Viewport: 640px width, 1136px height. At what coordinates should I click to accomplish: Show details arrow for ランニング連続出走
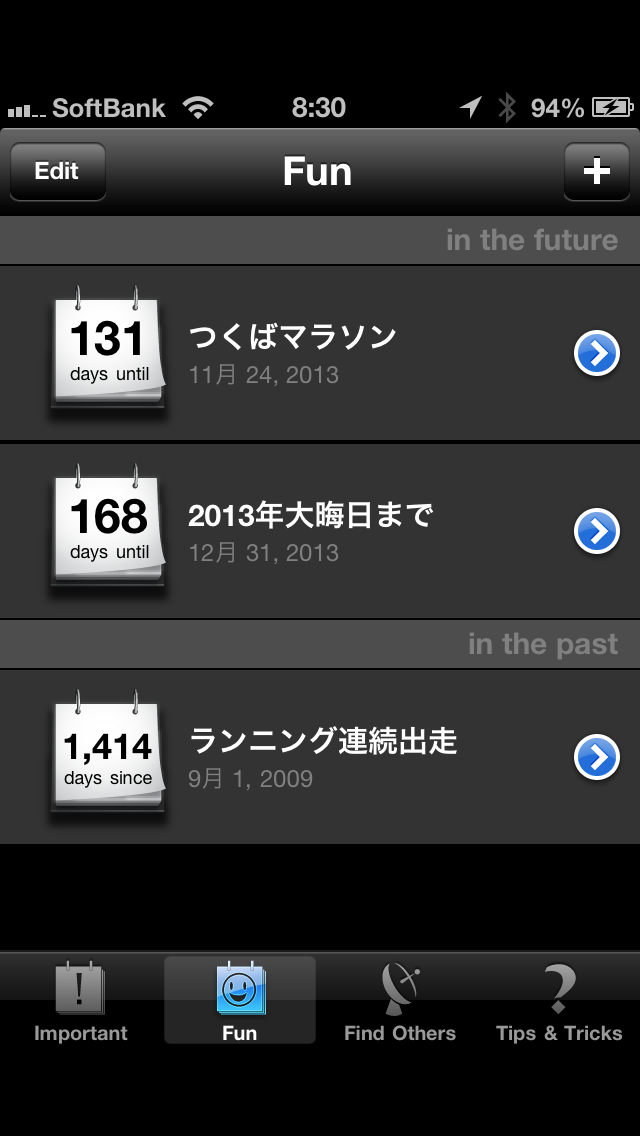coord(597,757)
